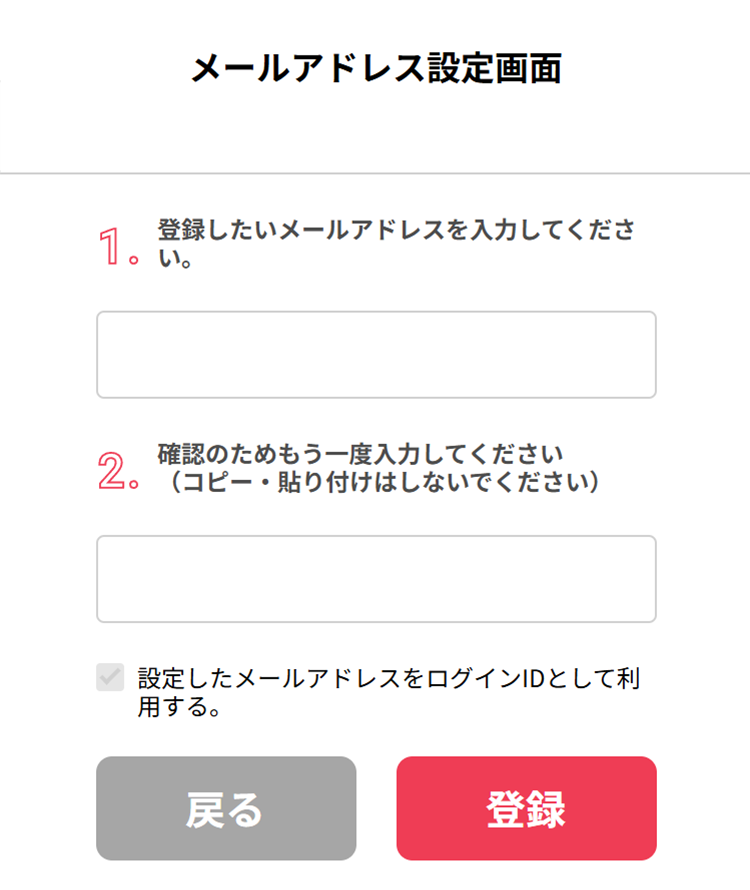Image resolution: width=750 pixels, height=890 pixels.
Task: Go back with the 戻る button
Action: tap(226, 809)
